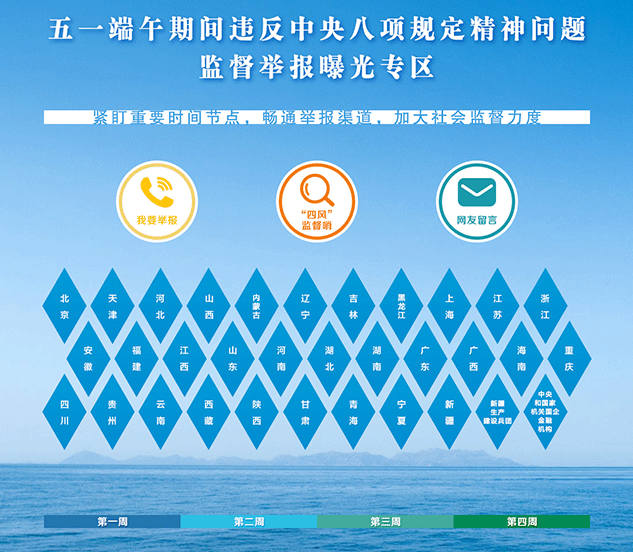Screen dimensions: 633x552
Task: Choose the 黑龙江 diamond tile
Action: click(x=401, y=305)
